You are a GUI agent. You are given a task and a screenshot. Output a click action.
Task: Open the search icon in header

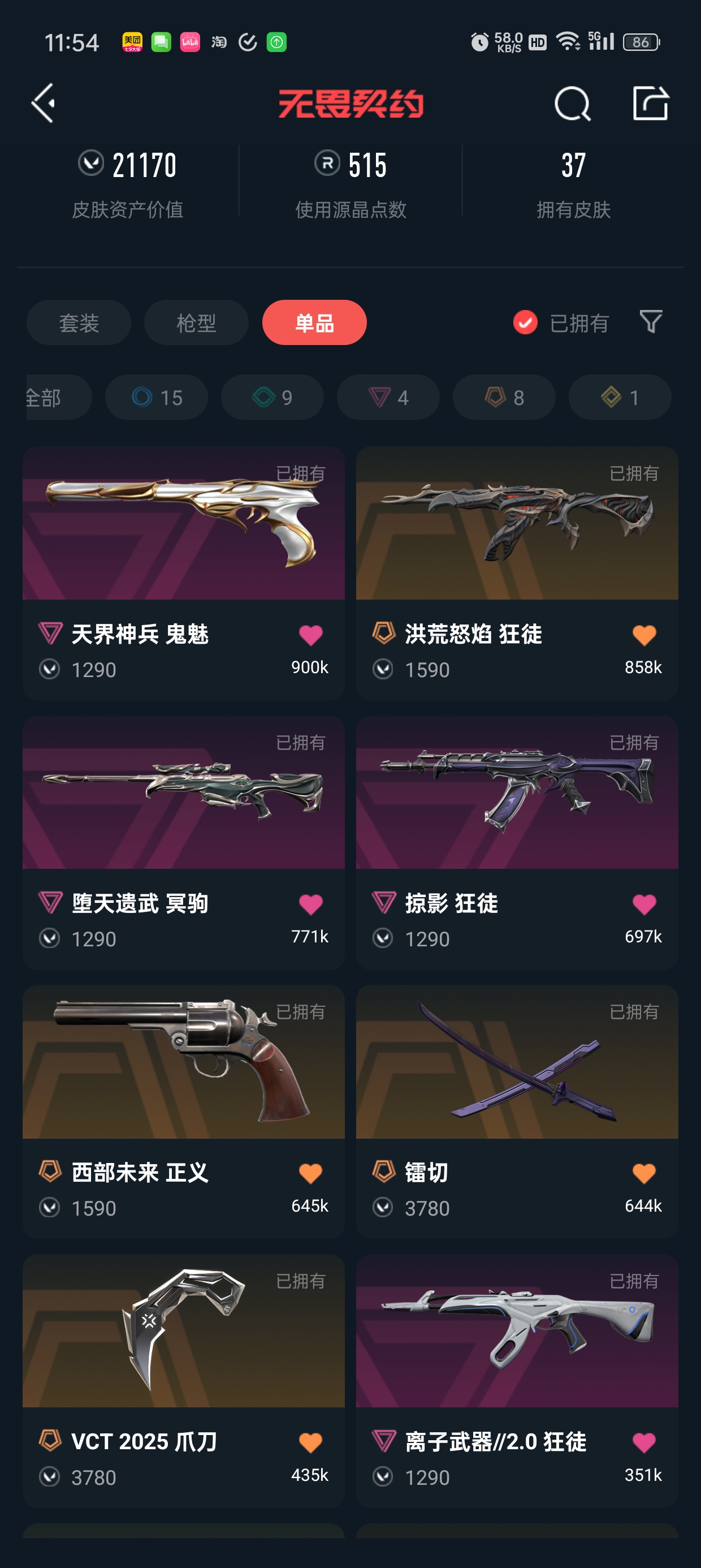tap(572, 104)
